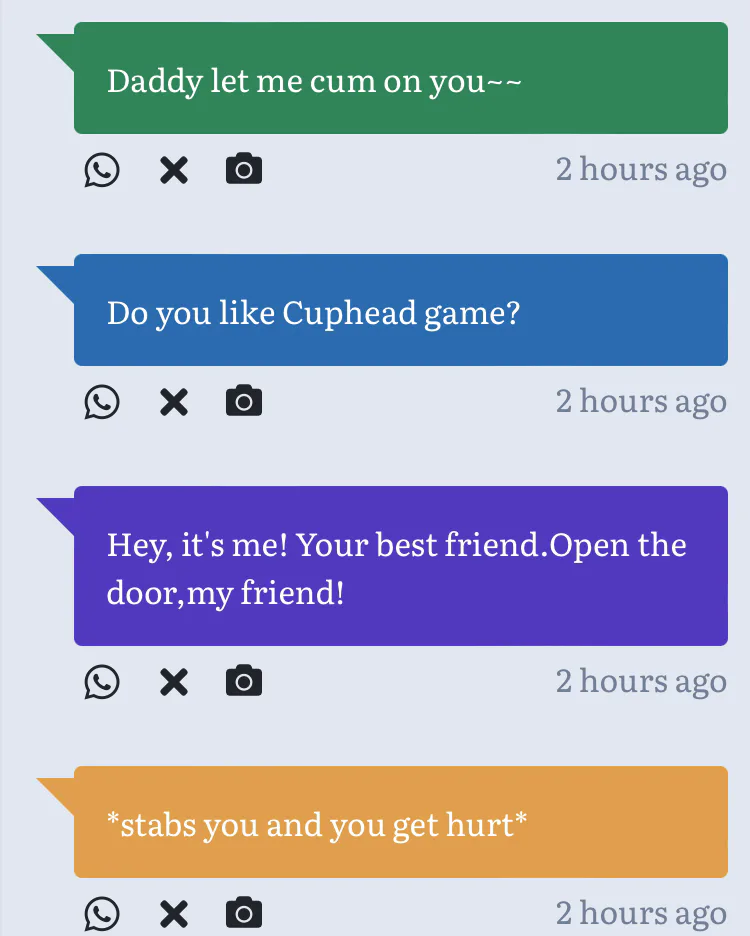The image size is (750, 936).
Task: Share the 'Do you like Cuphead game?' message via WhatsApp
Action: tap(102, 402)
